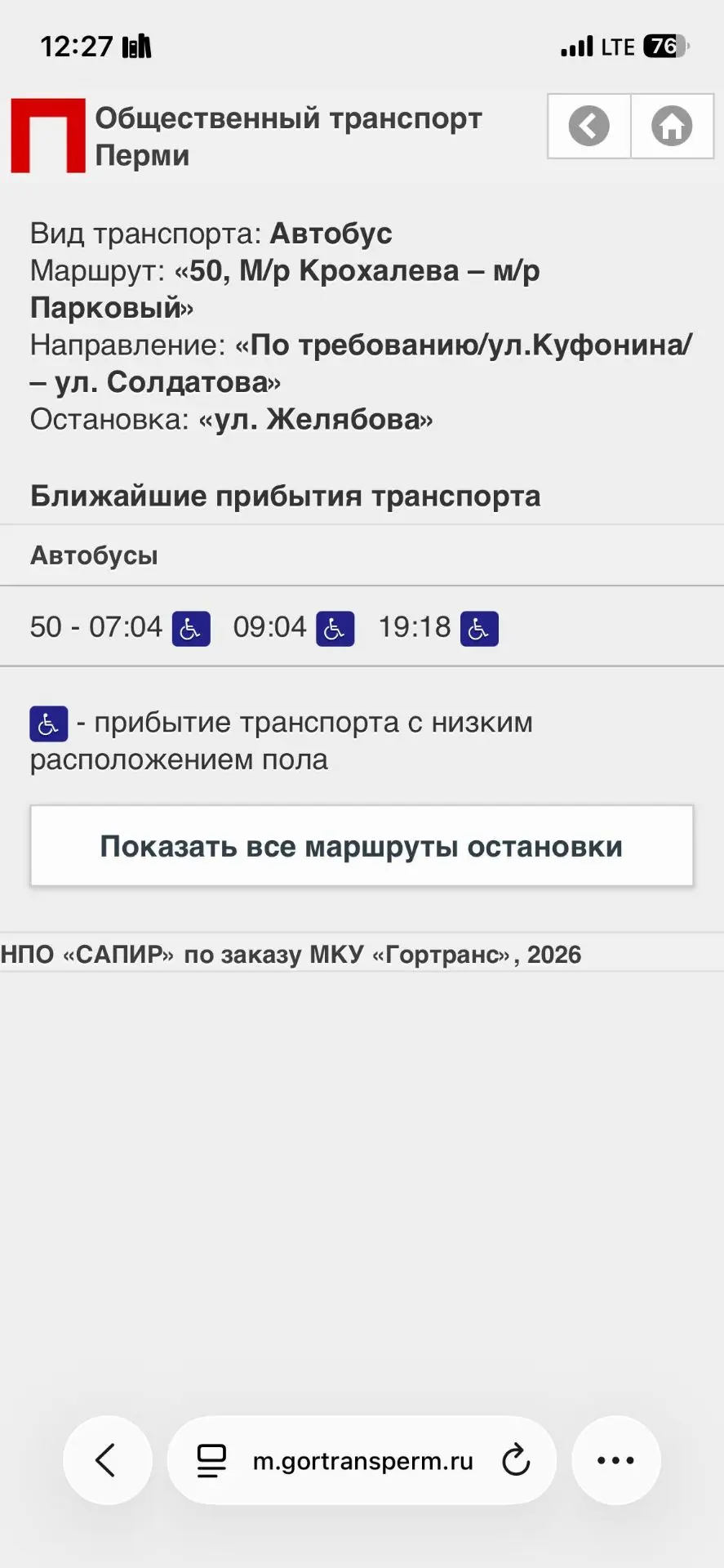This screenshot has height=1568, width=724.
Task: Open the browser's three-dot menu
Action: point(615,1460)
